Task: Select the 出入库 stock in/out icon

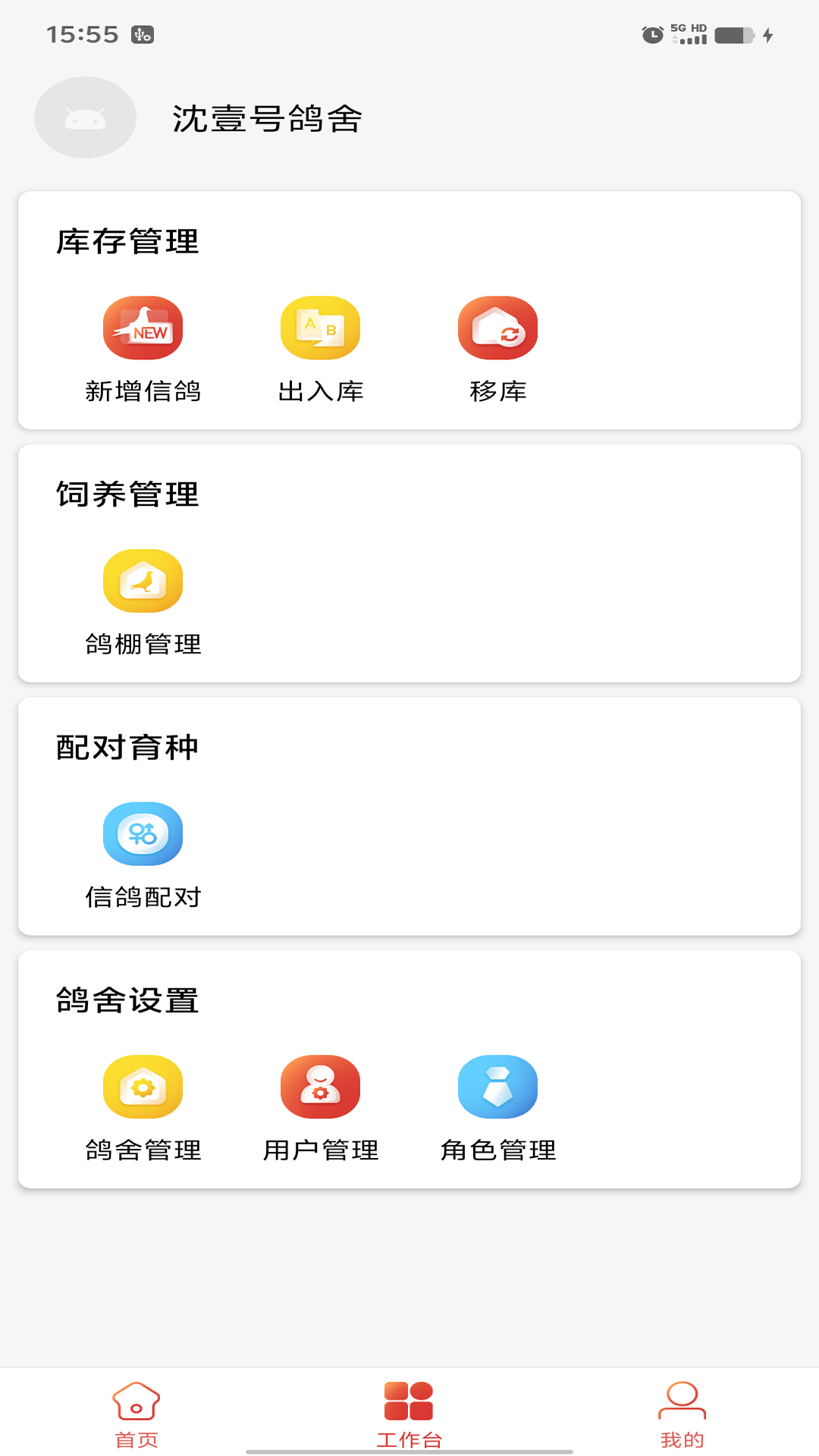Action: click(x=320, y=328)
